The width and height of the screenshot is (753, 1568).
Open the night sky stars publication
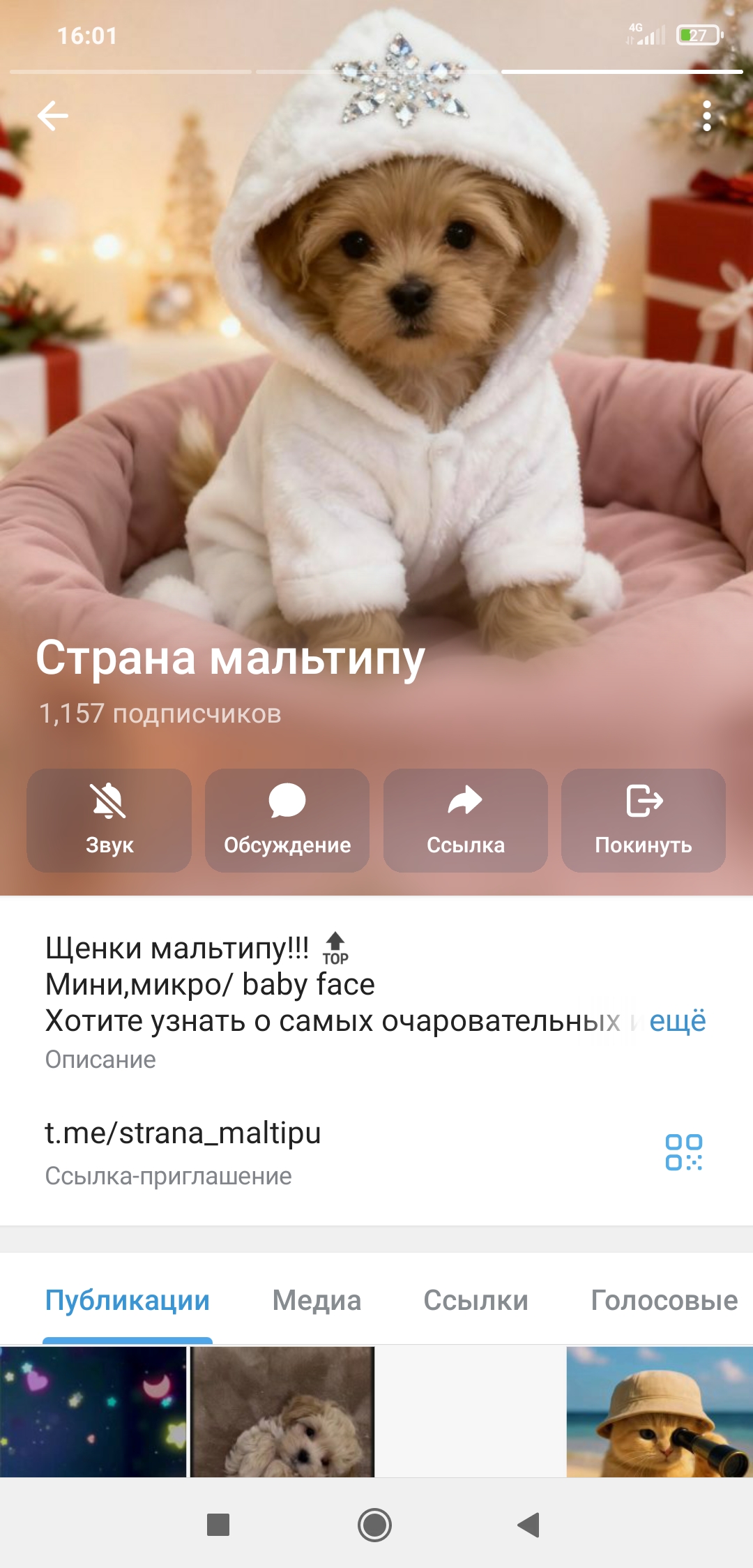coord(93,1412)
